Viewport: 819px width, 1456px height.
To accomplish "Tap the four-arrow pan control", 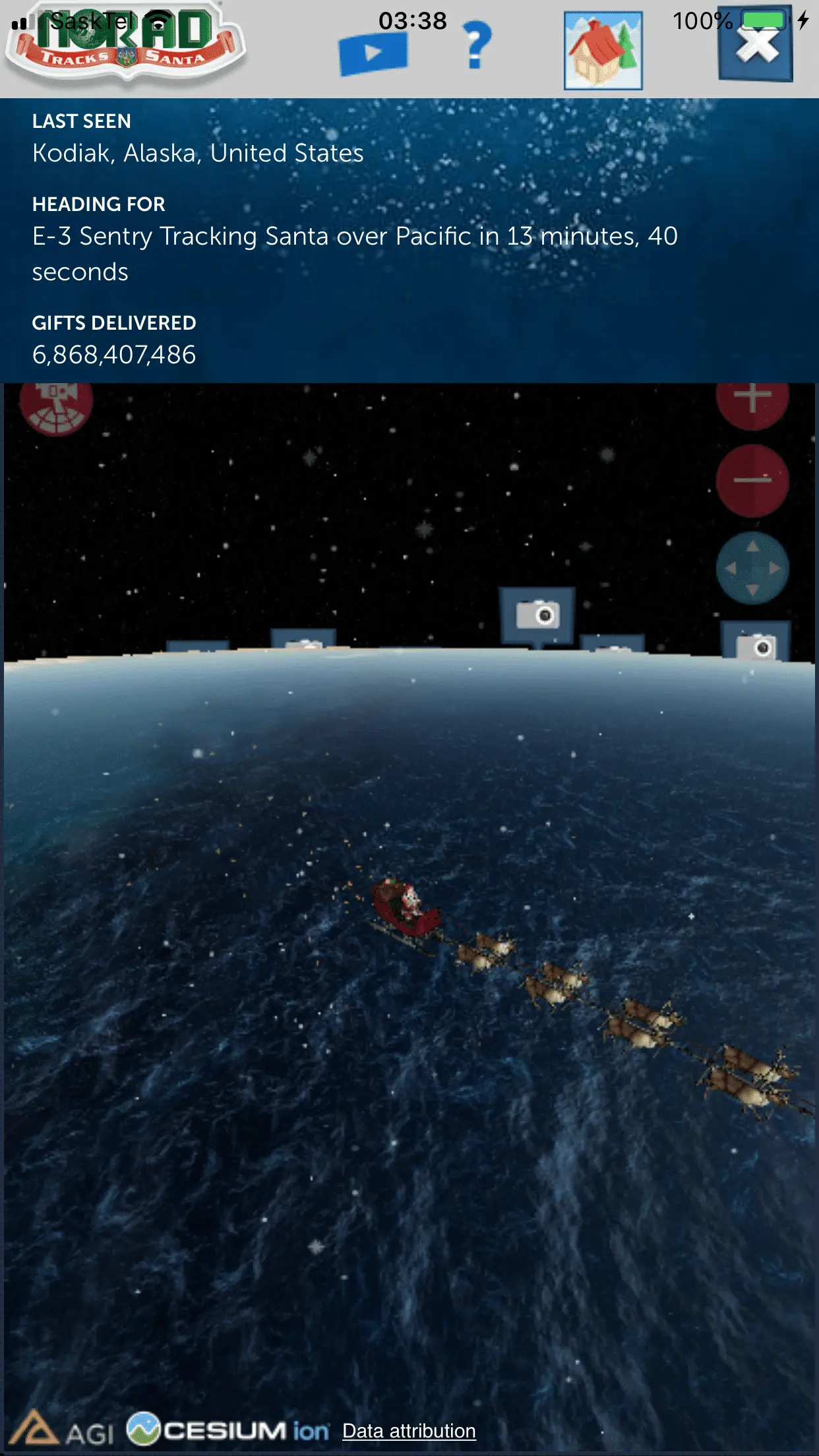I will coord(752,568).
